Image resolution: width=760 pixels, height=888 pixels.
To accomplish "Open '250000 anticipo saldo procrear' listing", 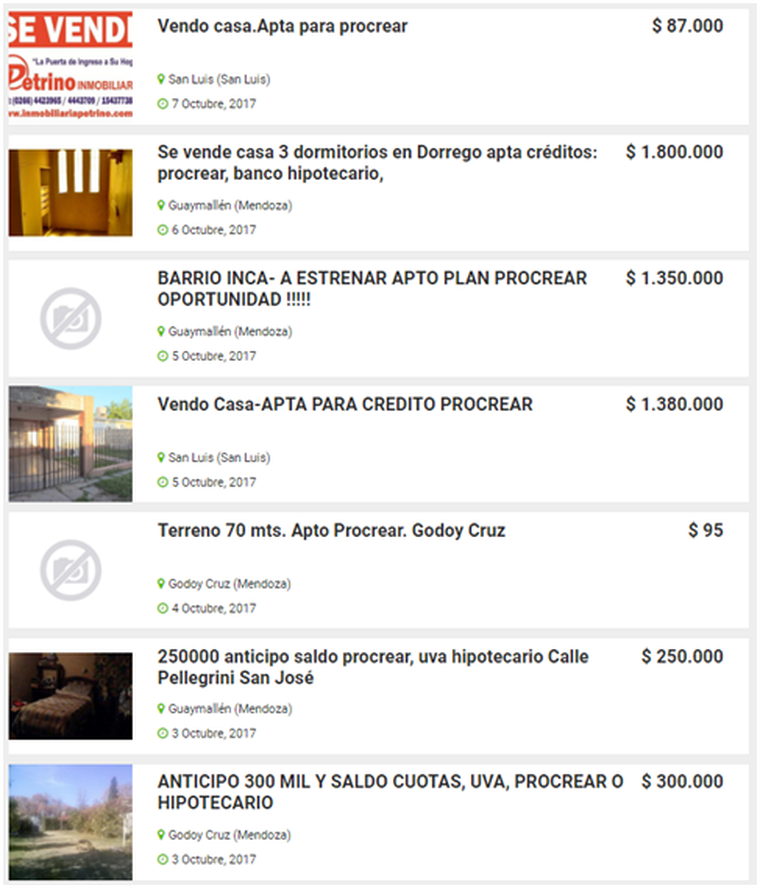I will 373,657.
